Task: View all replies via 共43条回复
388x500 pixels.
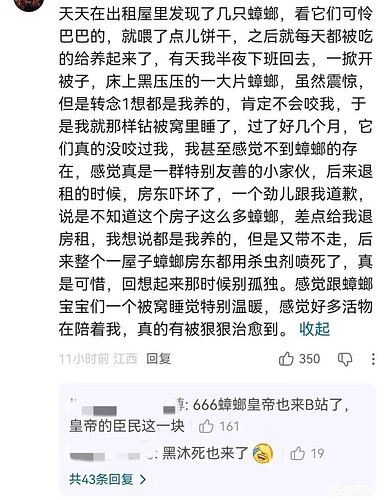Action: [107, 479]
